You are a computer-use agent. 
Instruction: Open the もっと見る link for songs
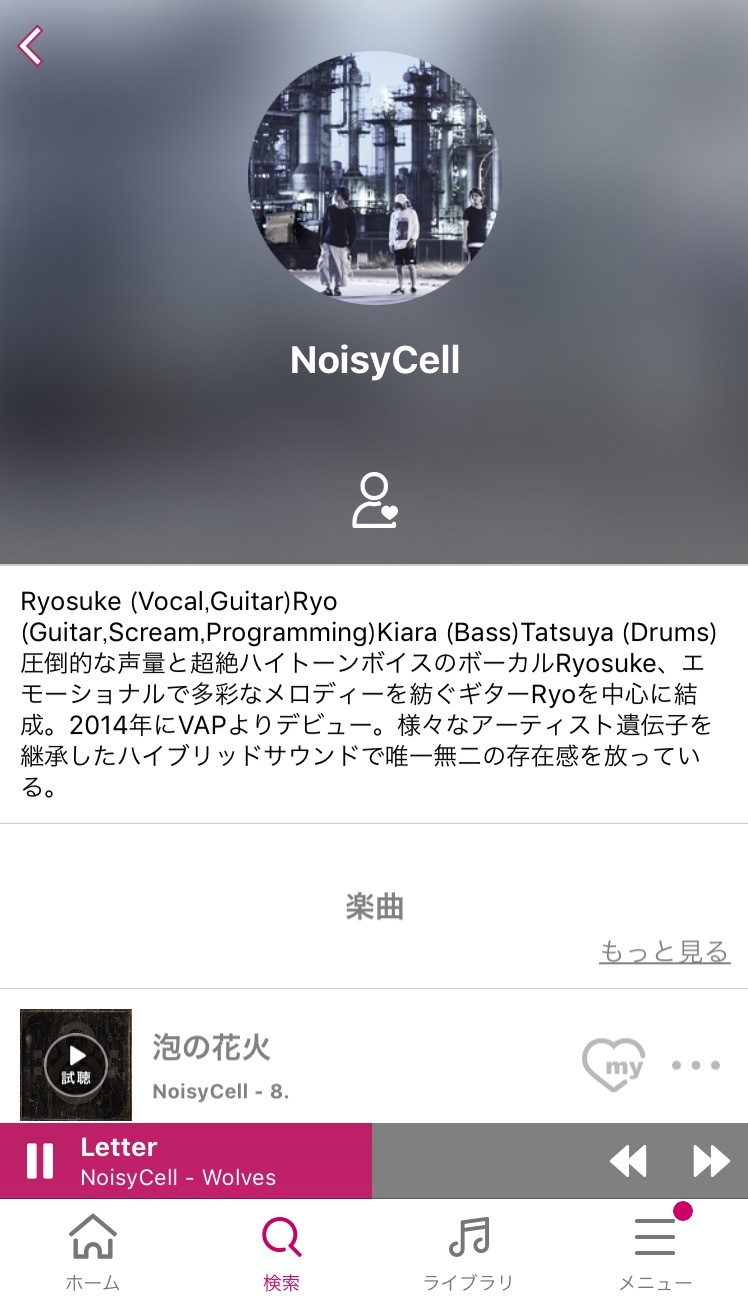(664, 951)
